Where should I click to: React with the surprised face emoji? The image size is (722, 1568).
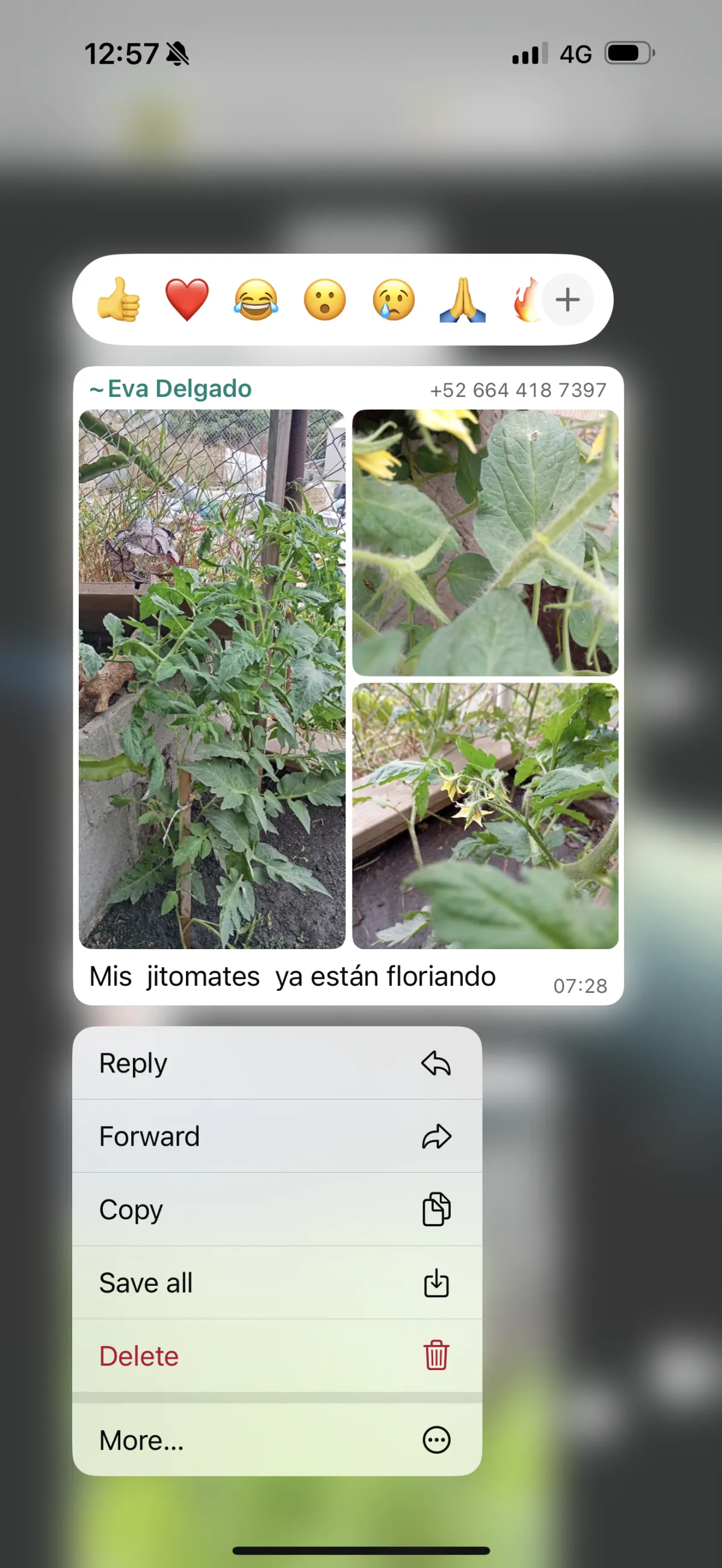pyautogui.click(x=324, y=300)
